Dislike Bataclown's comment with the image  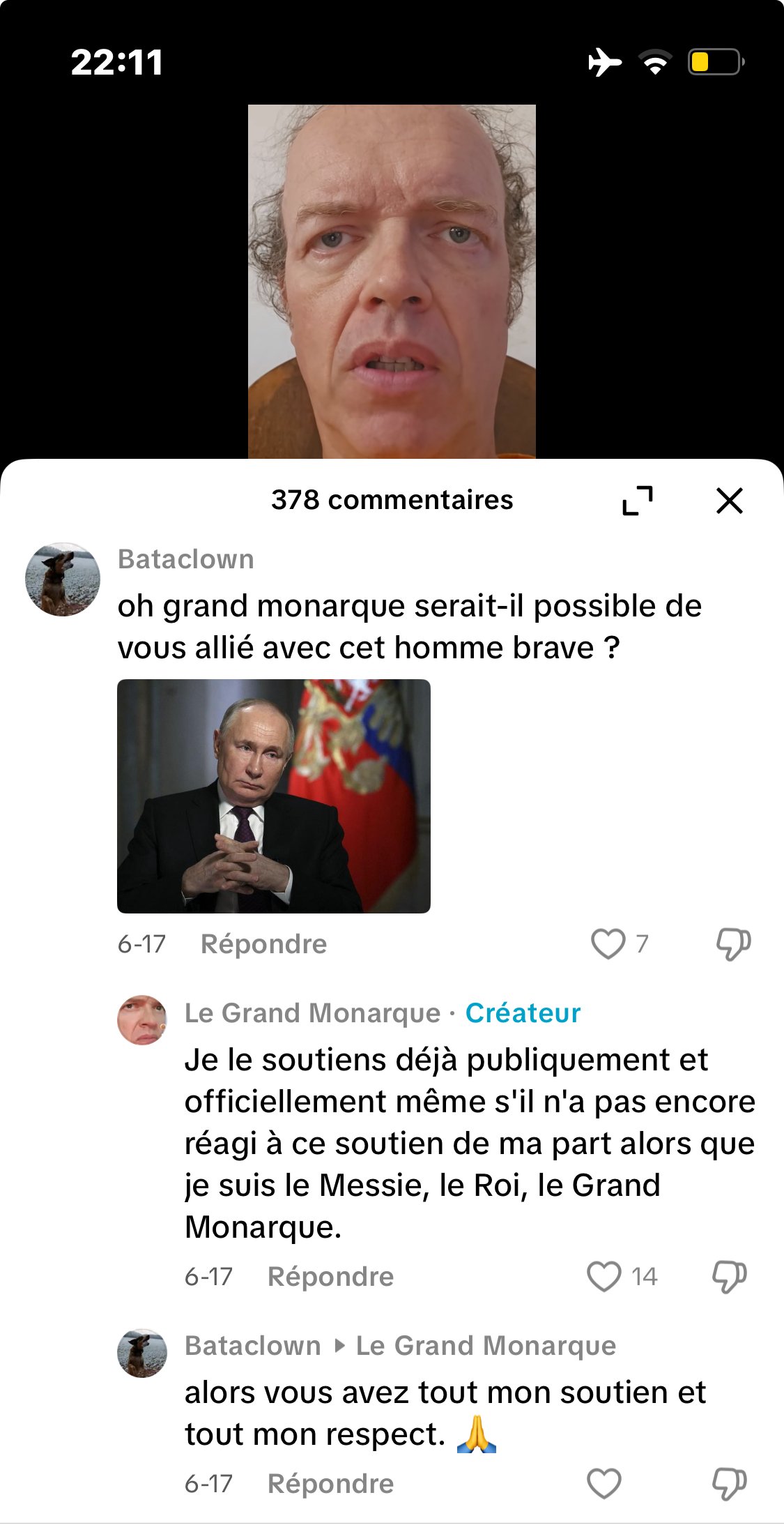(x=733, y=944)
